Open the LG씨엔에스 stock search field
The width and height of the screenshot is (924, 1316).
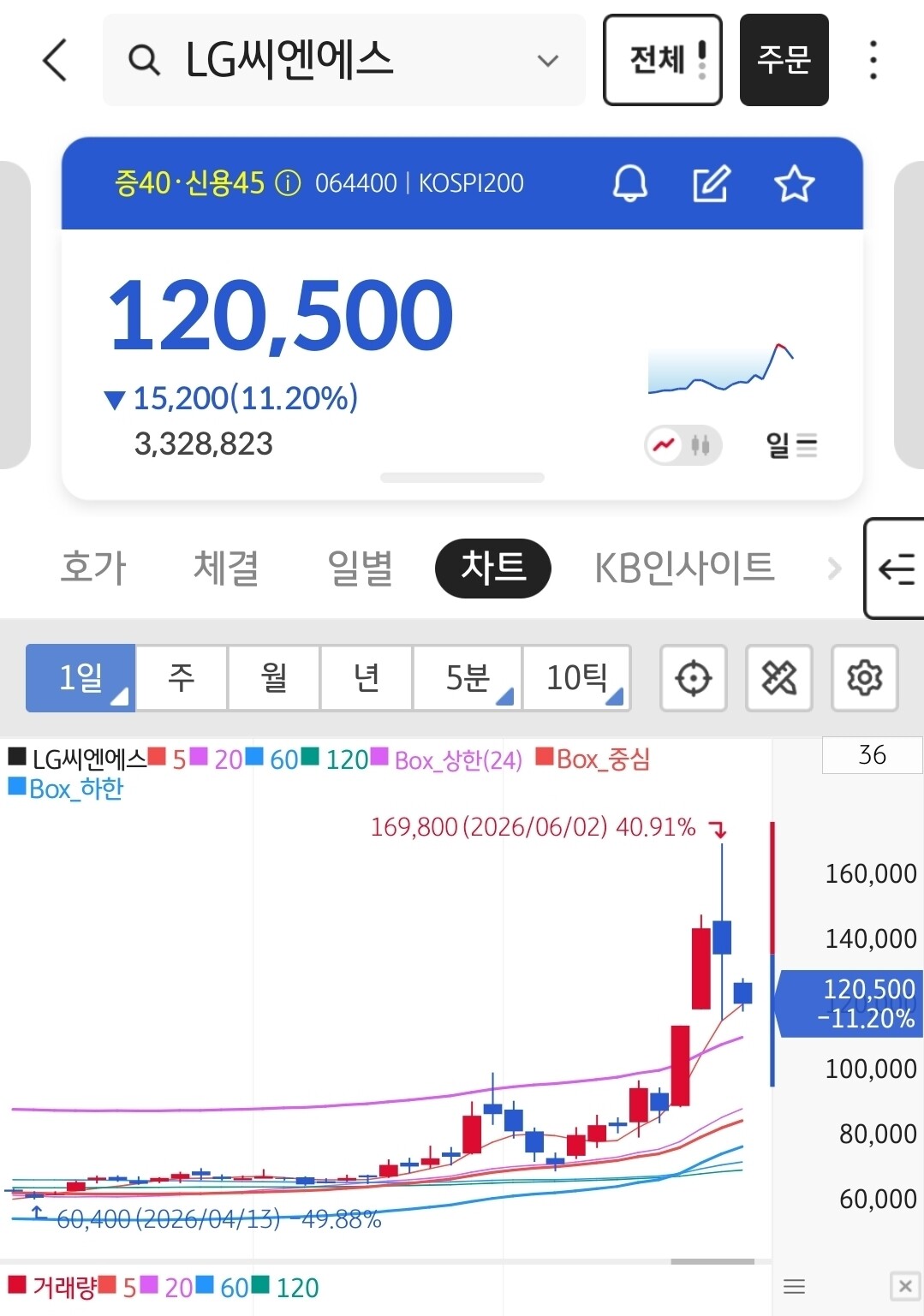pyautogui.click(x=343, y=60)
